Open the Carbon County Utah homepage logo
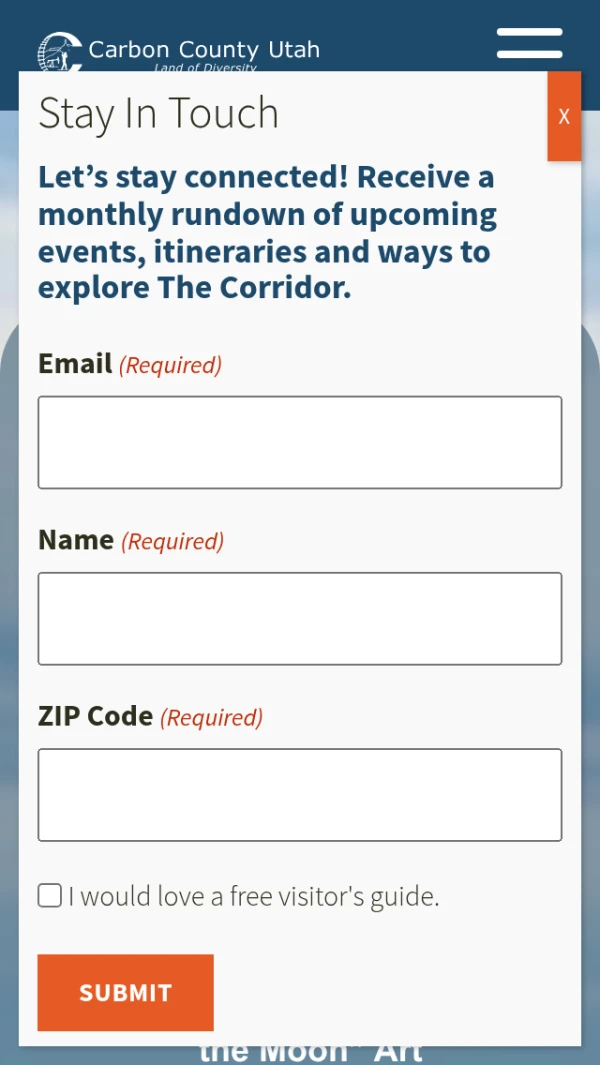 (x=180, y=50)
